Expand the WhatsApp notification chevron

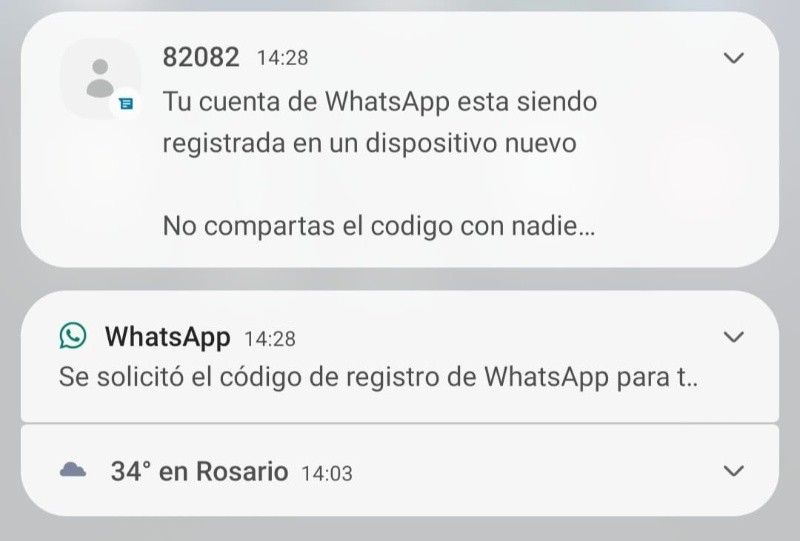[734, 337]
